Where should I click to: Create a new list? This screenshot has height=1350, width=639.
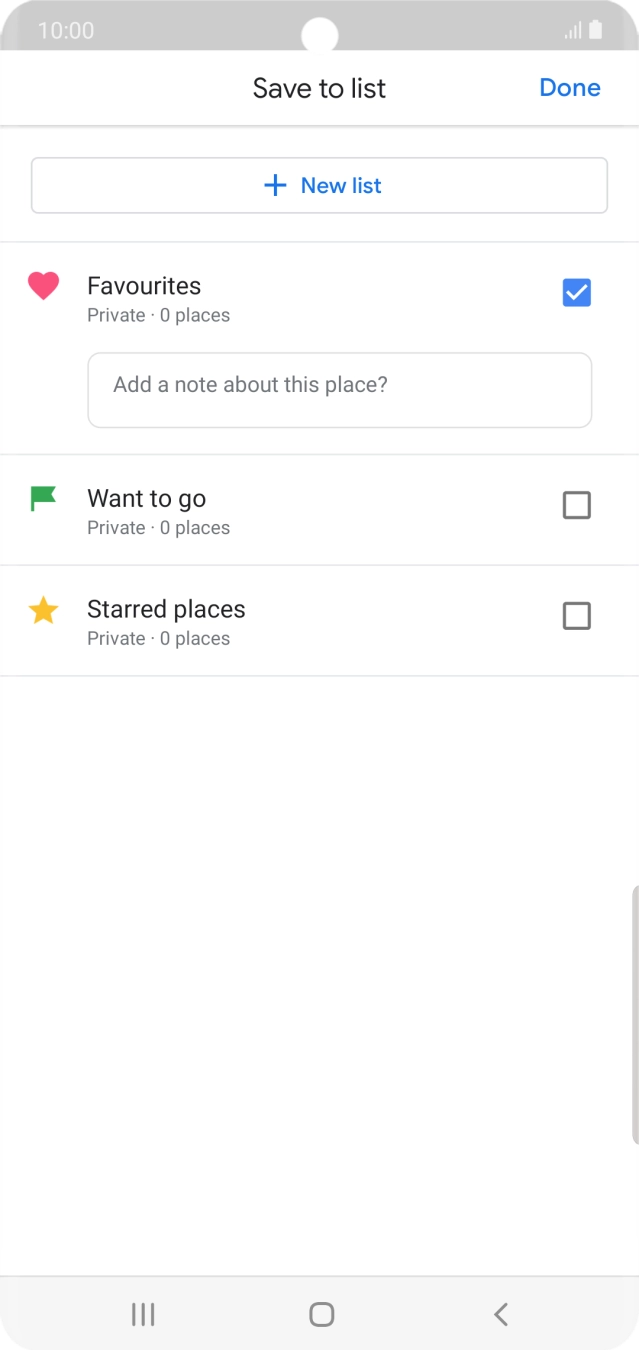tap(319, 186)
